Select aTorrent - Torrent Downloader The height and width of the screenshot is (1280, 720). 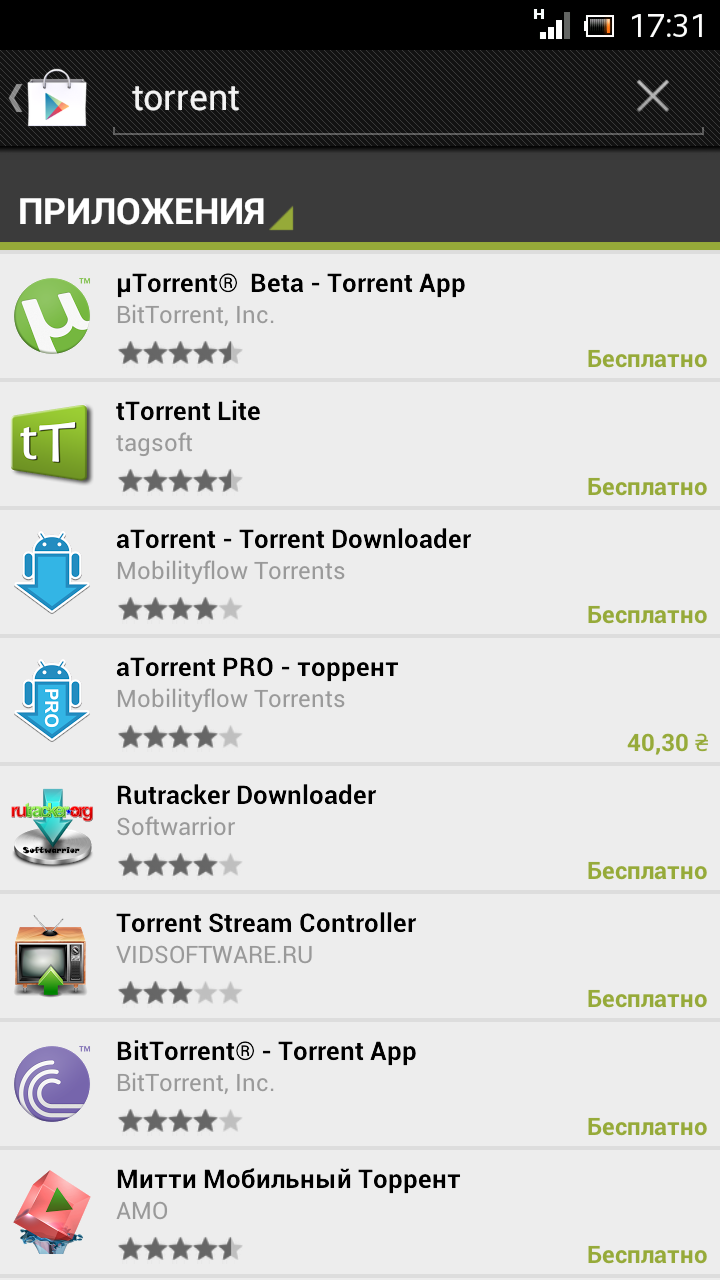coord(360,572)
